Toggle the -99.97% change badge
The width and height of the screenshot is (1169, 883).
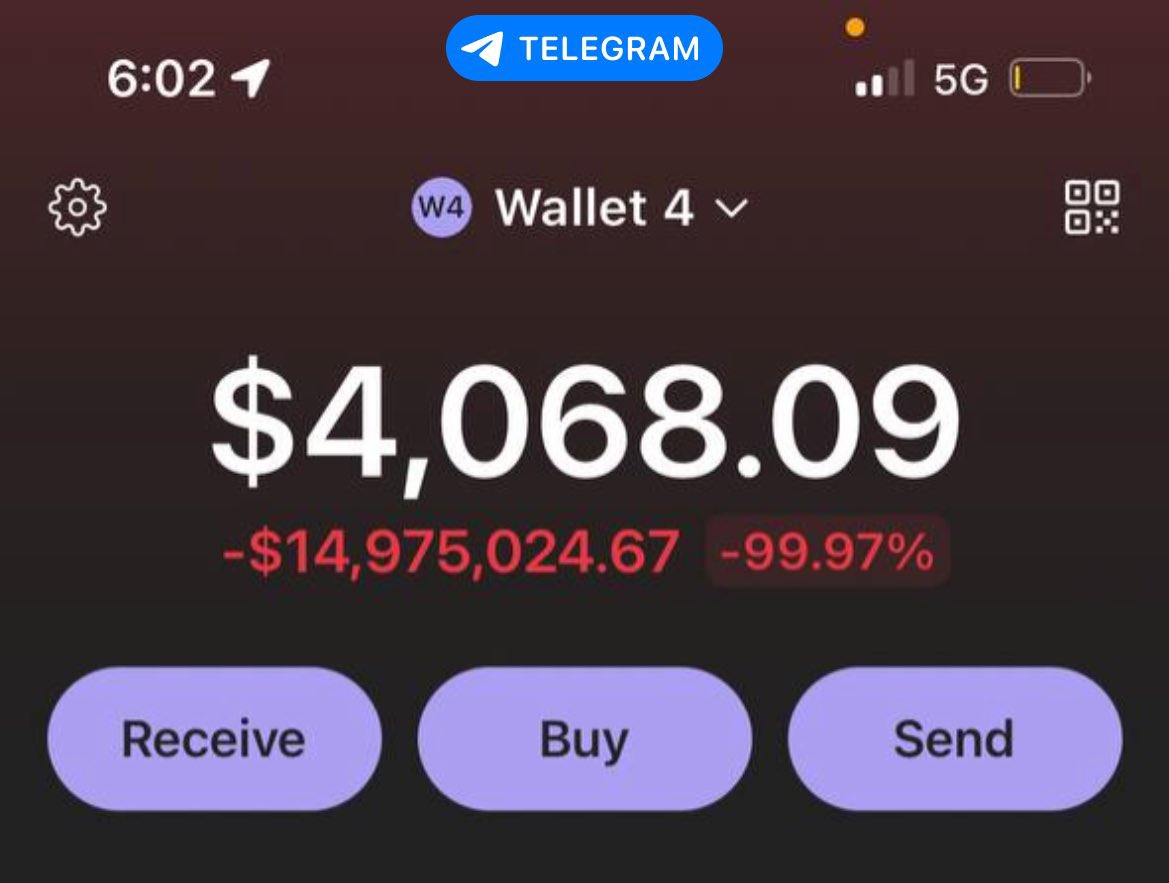point(827,551)
